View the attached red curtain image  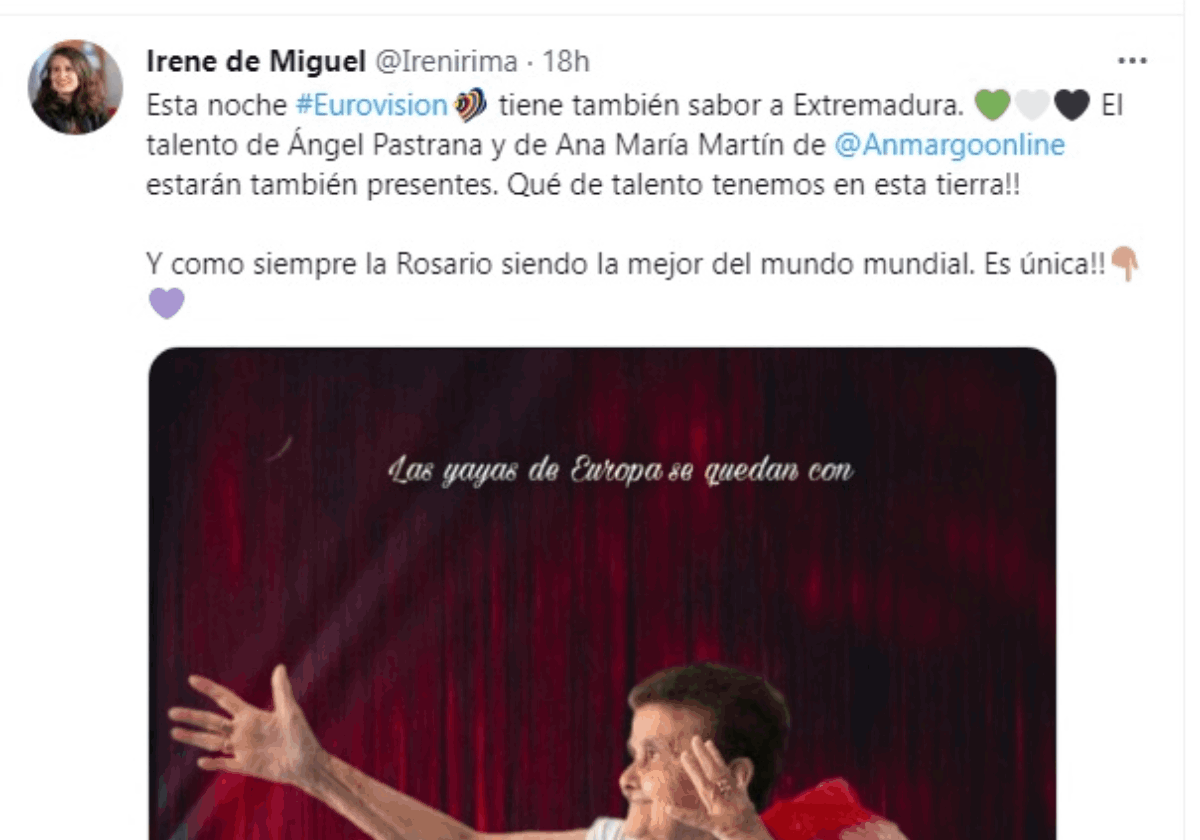click(602, 590)
